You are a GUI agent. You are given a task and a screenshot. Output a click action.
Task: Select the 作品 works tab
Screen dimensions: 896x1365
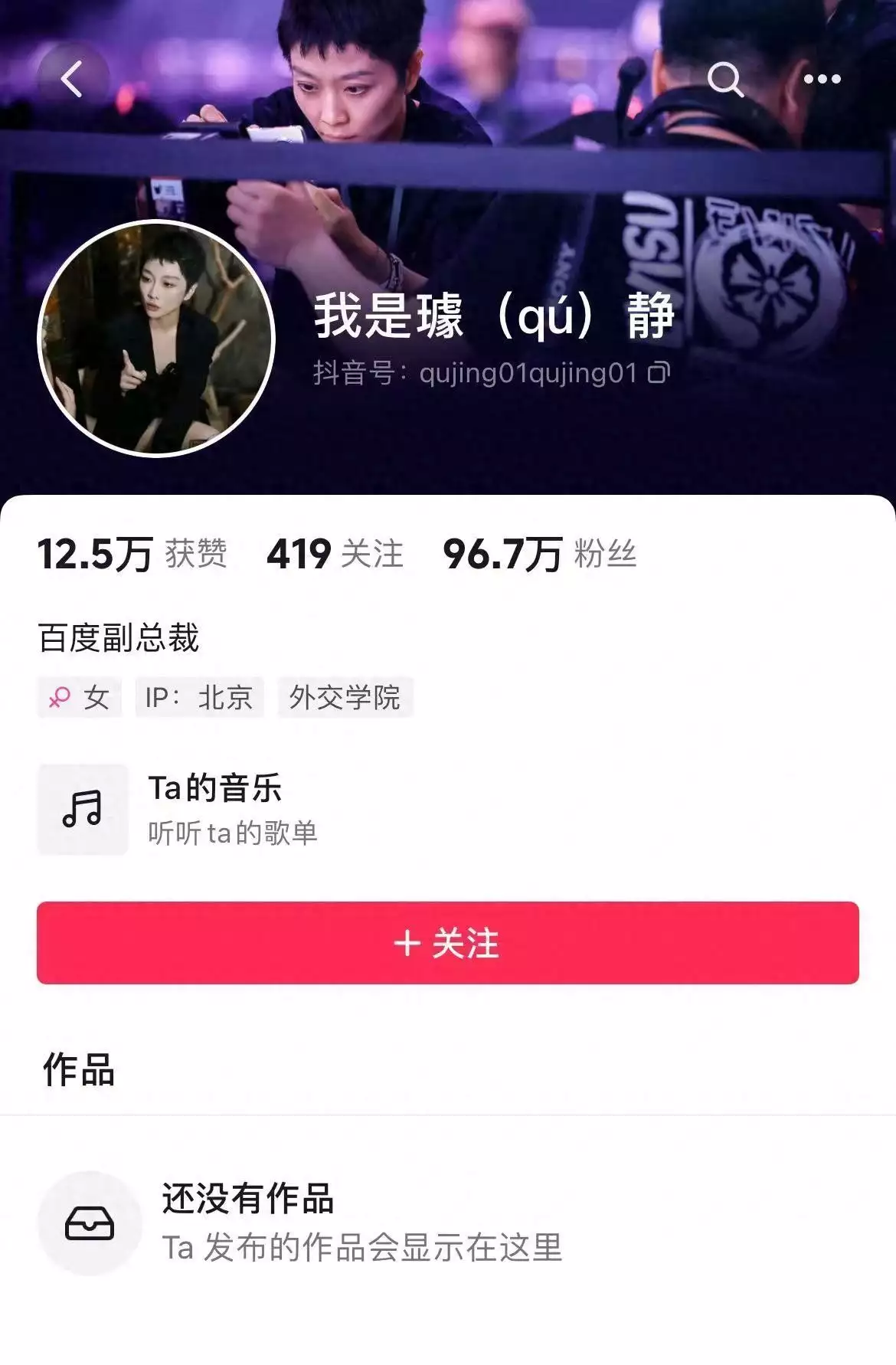coord(78,1069)
